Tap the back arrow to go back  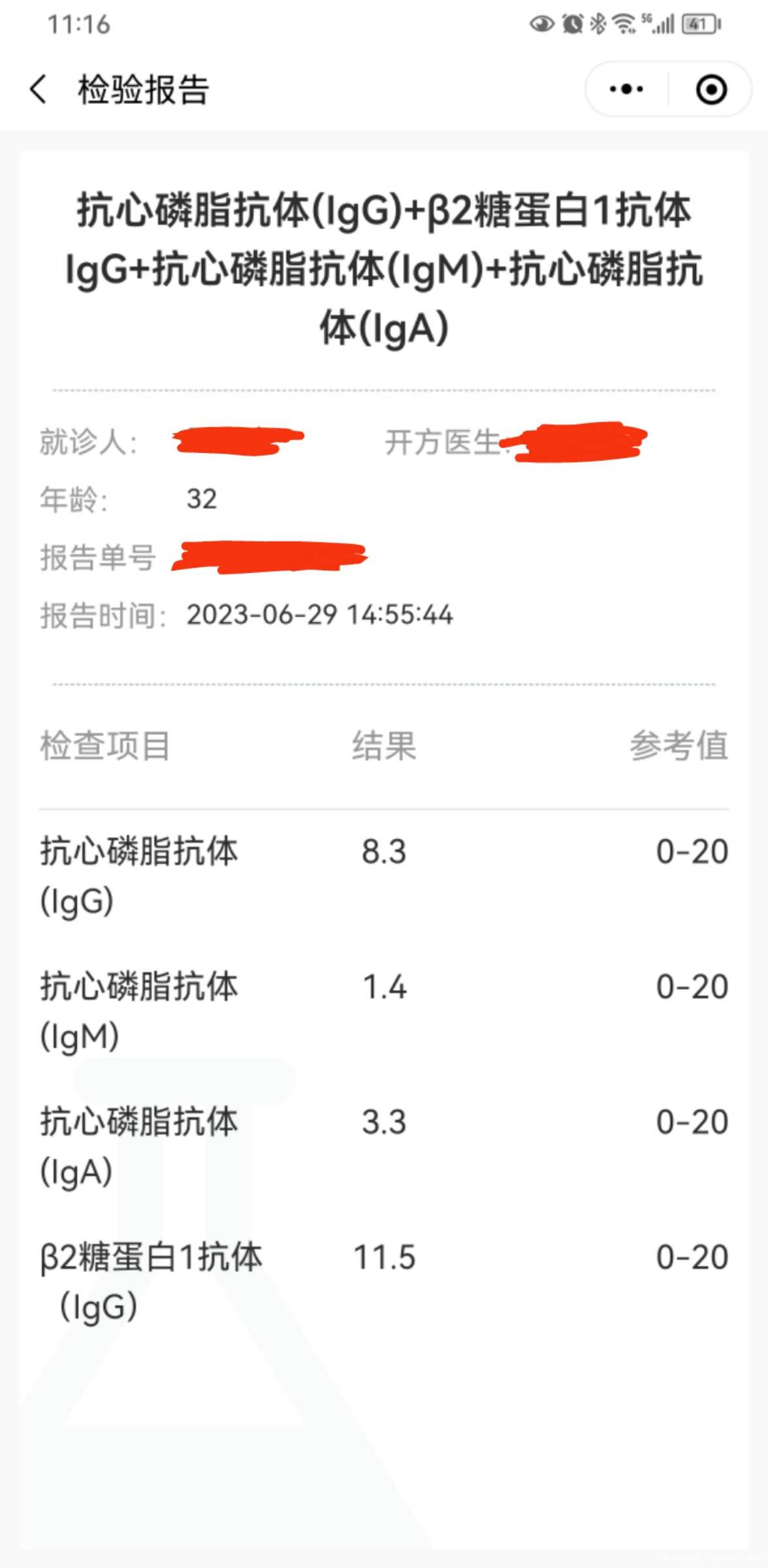[39, 90]
